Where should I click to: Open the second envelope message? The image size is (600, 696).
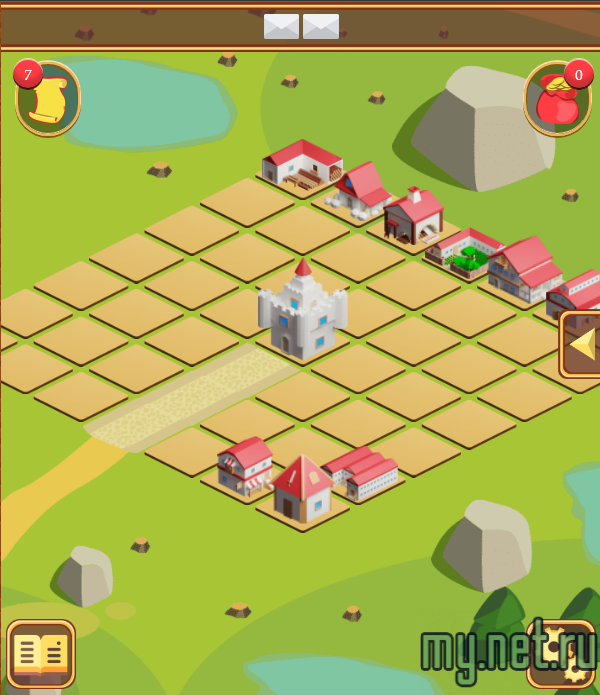tap(321, 27)
